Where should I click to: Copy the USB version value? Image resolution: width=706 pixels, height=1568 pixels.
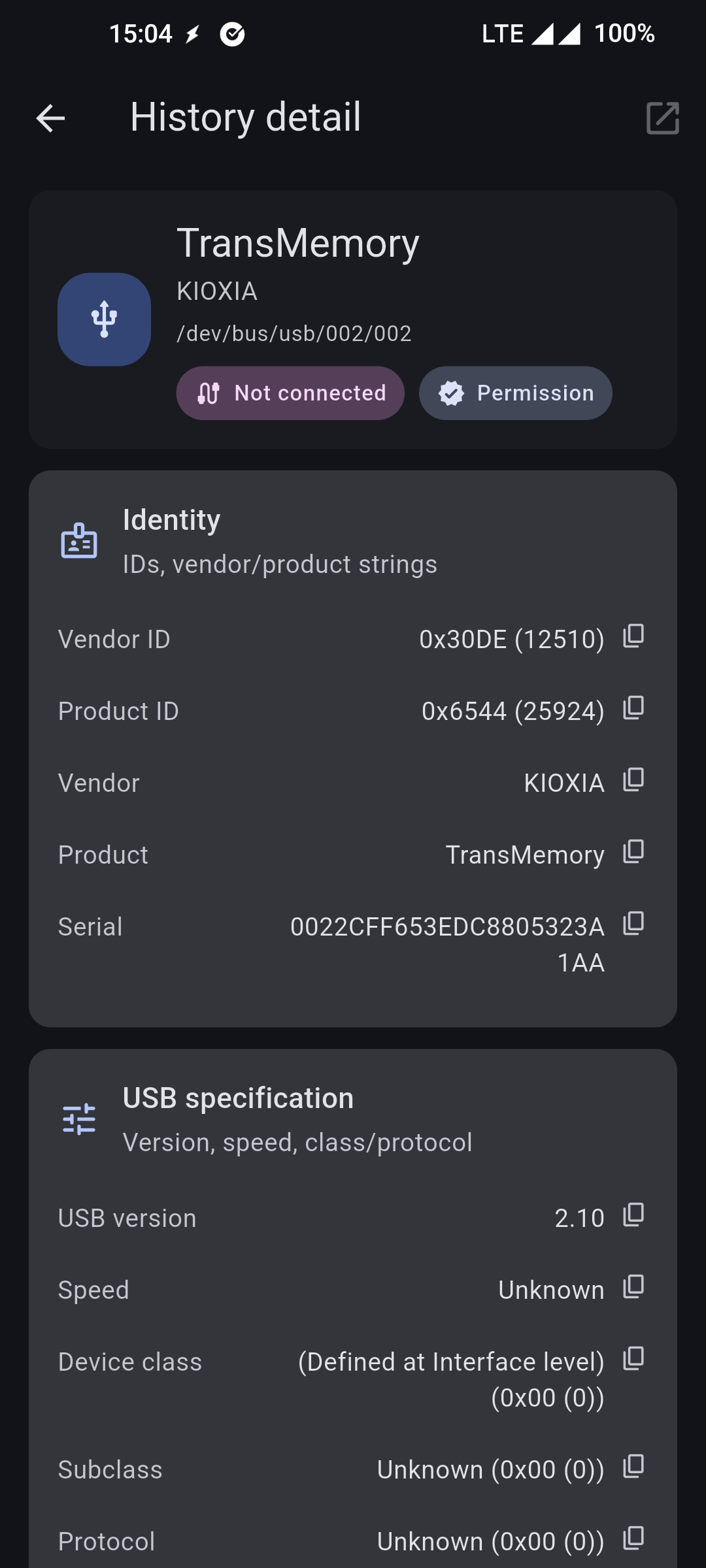pos(633,1215)
